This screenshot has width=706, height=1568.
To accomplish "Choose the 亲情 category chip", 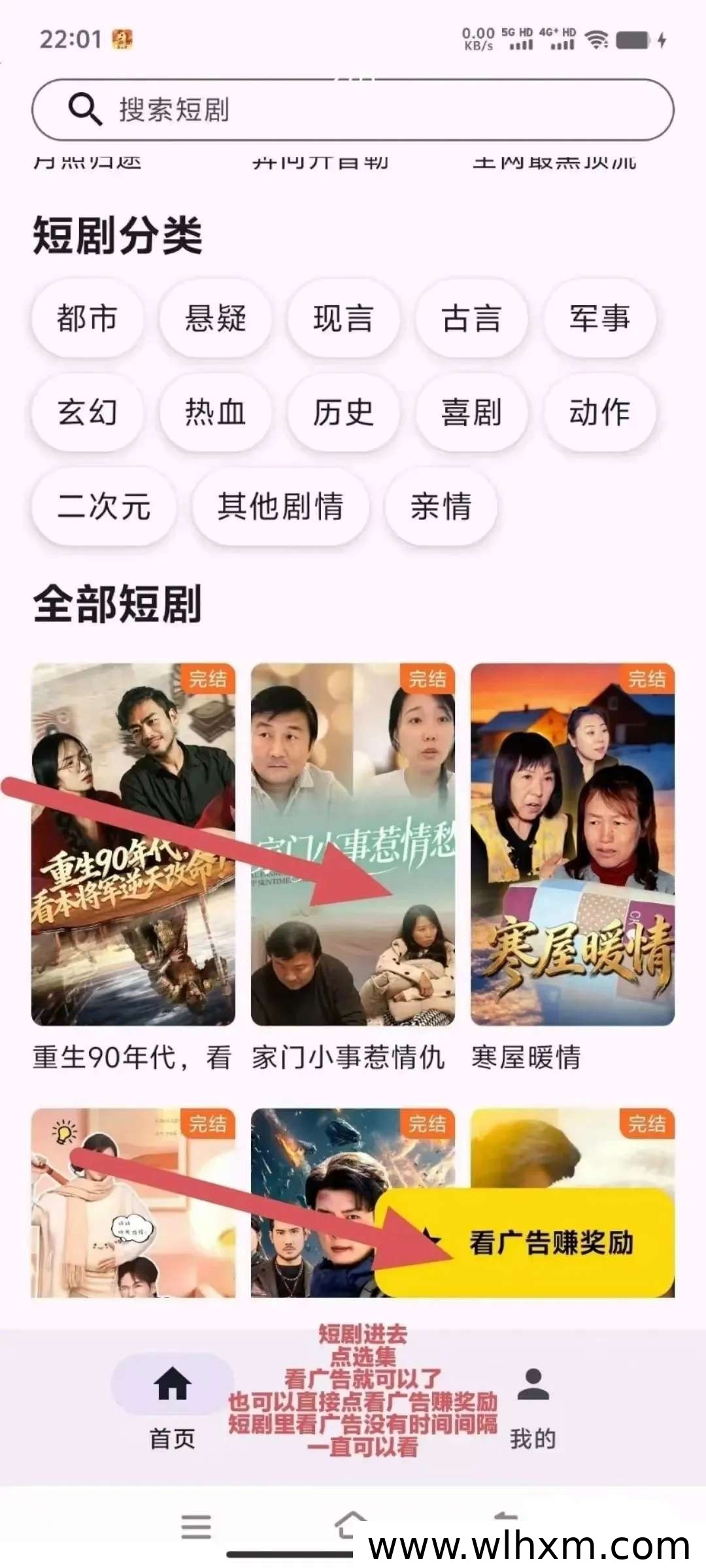I will point(441,506).
